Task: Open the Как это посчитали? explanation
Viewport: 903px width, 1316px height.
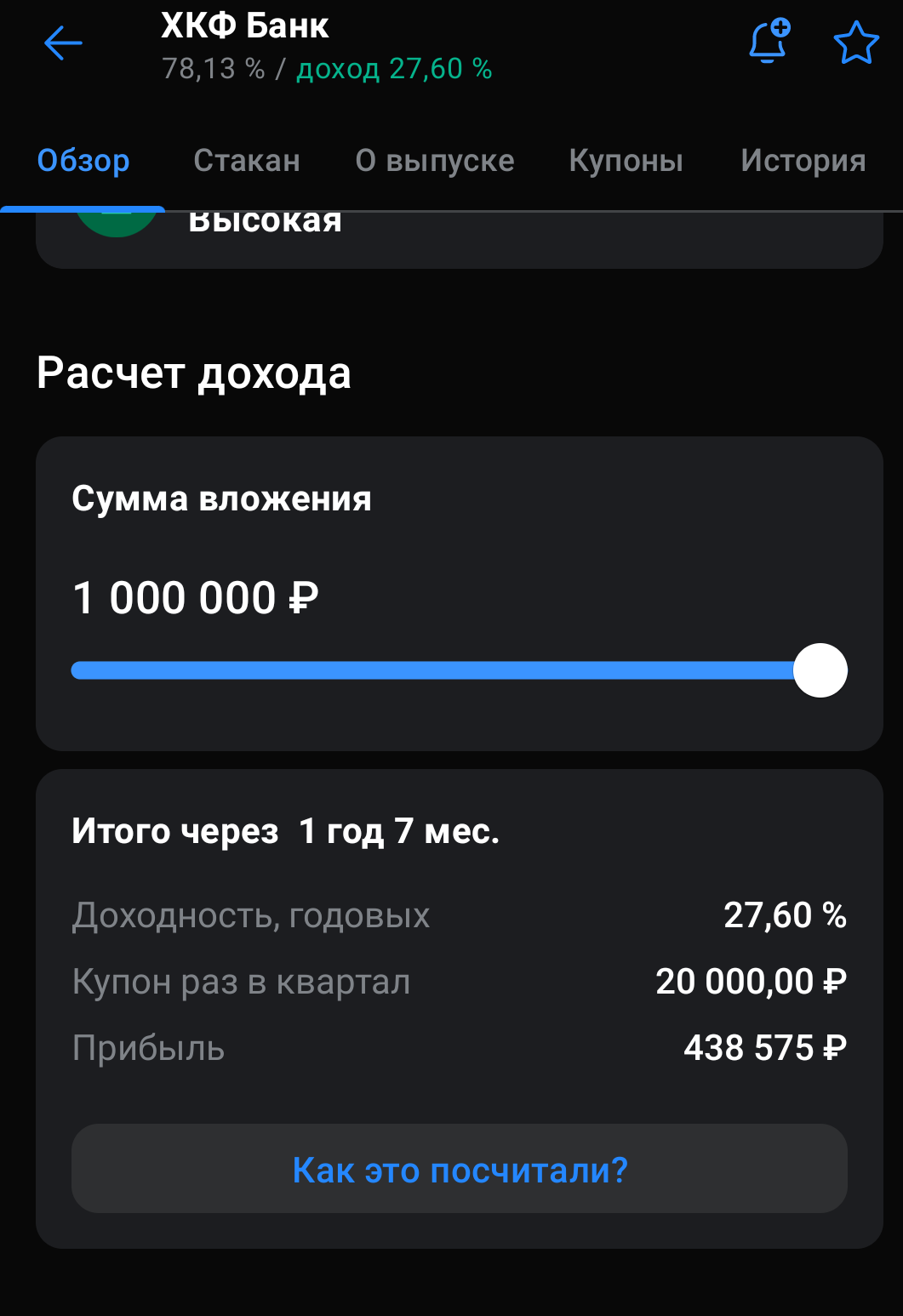Action: (x=460, y=1170)
